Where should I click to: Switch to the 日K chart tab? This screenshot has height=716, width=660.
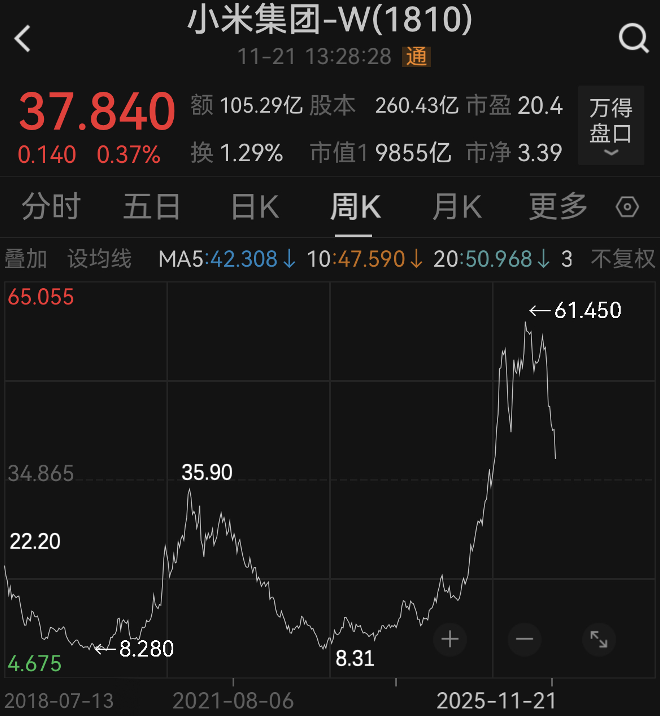(254, 207)
